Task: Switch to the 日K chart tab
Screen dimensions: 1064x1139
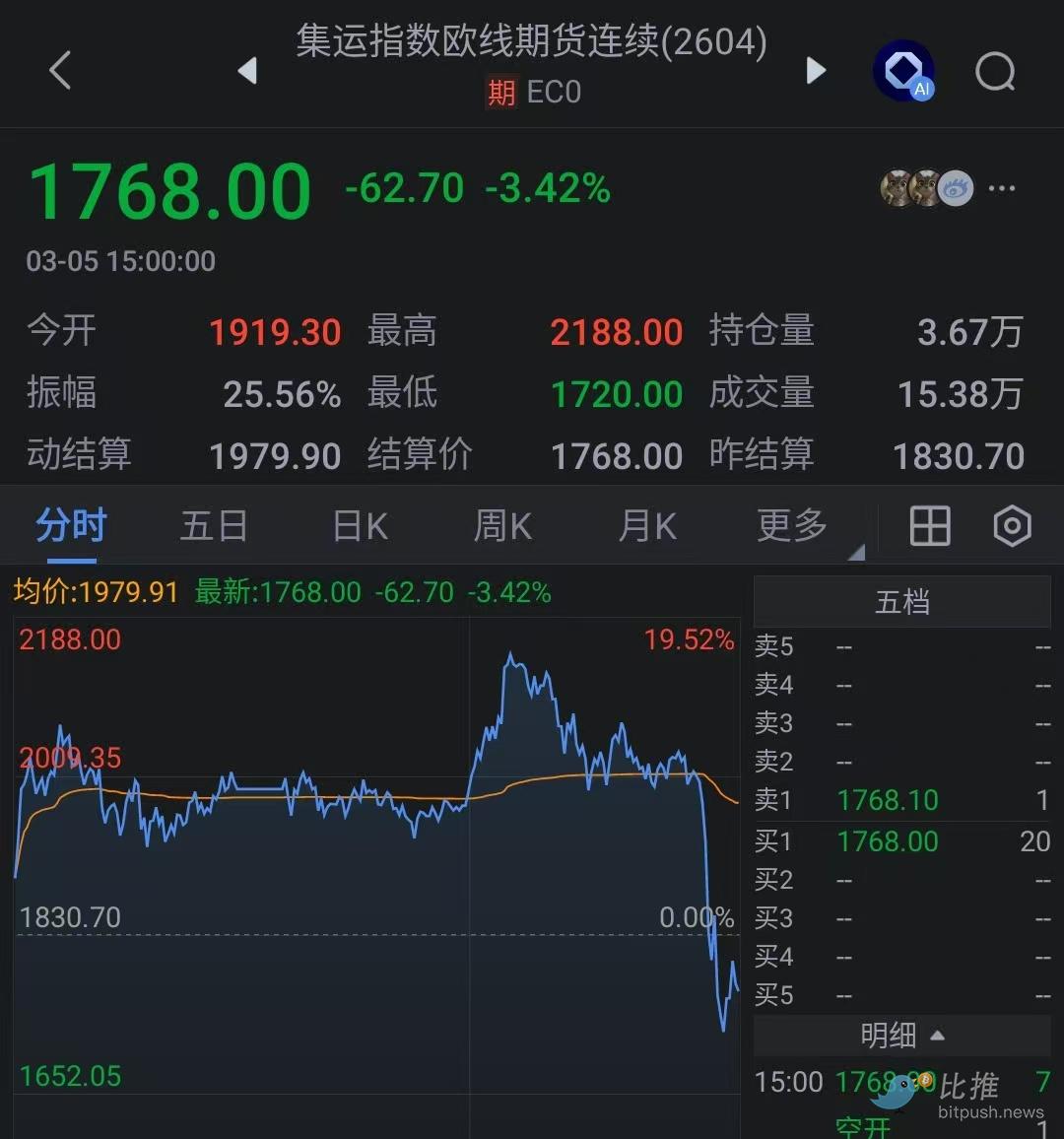Action: pos(360,526)
